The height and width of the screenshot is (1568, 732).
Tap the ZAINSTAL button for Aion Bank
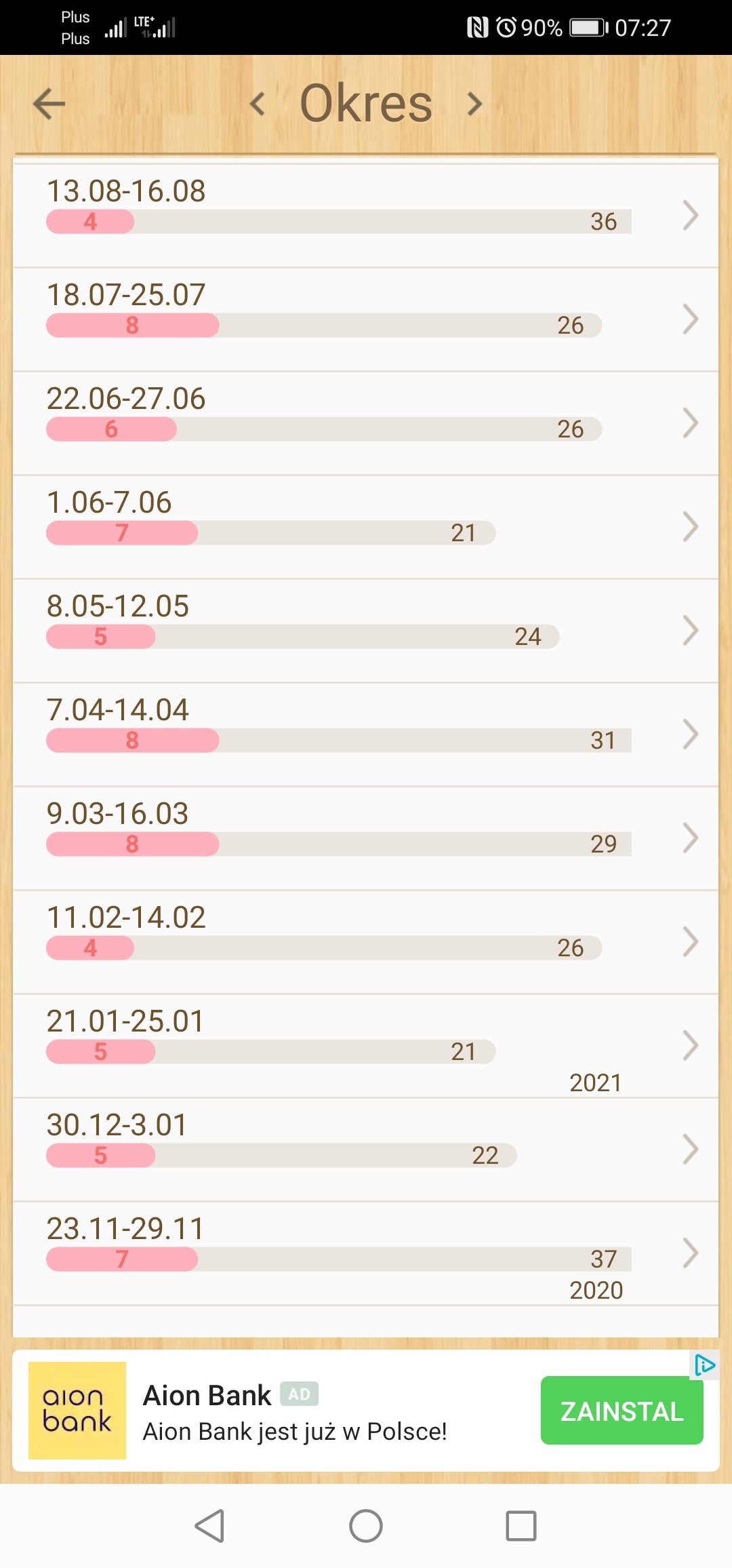coord(622,1411)
